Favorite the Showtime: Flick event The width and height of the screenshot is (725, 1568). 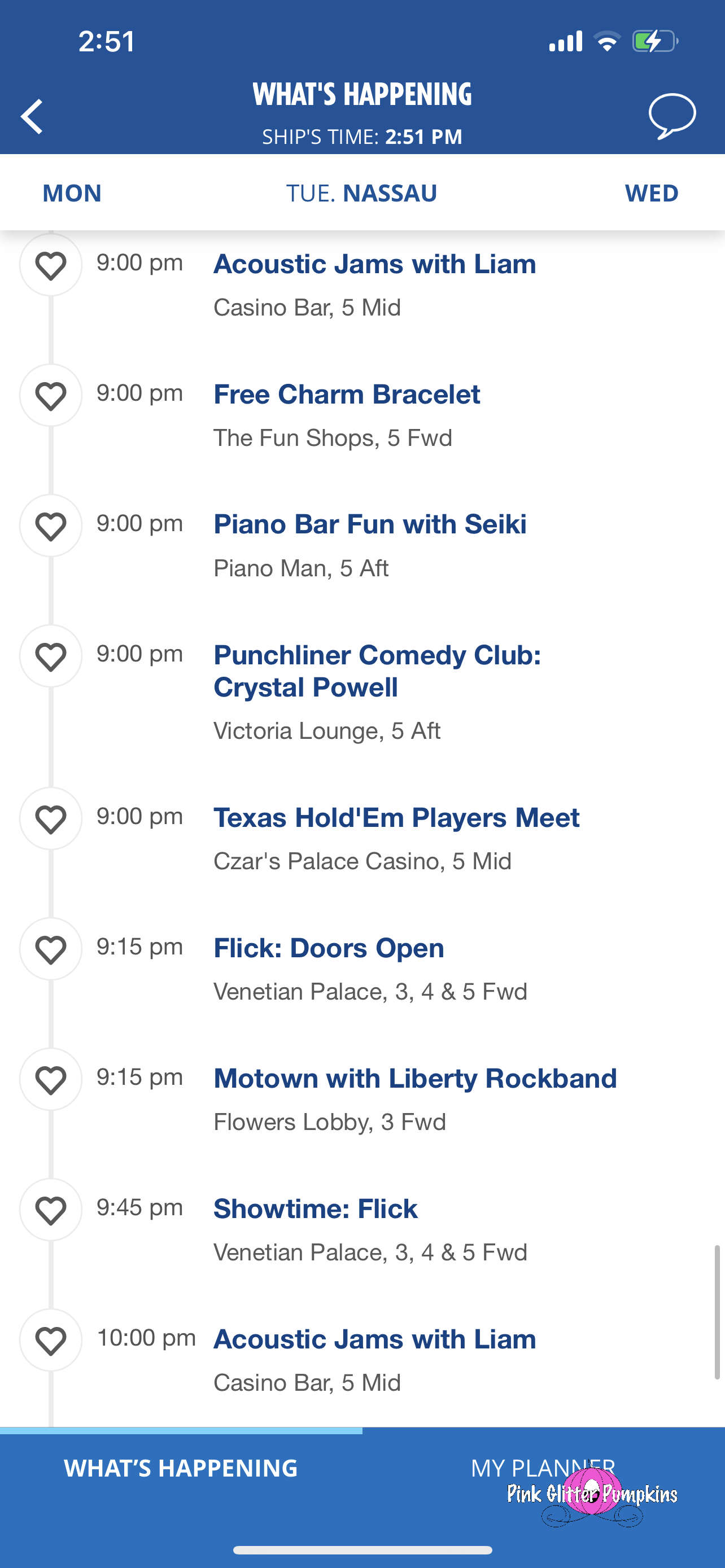click(x=51, y=1210)
